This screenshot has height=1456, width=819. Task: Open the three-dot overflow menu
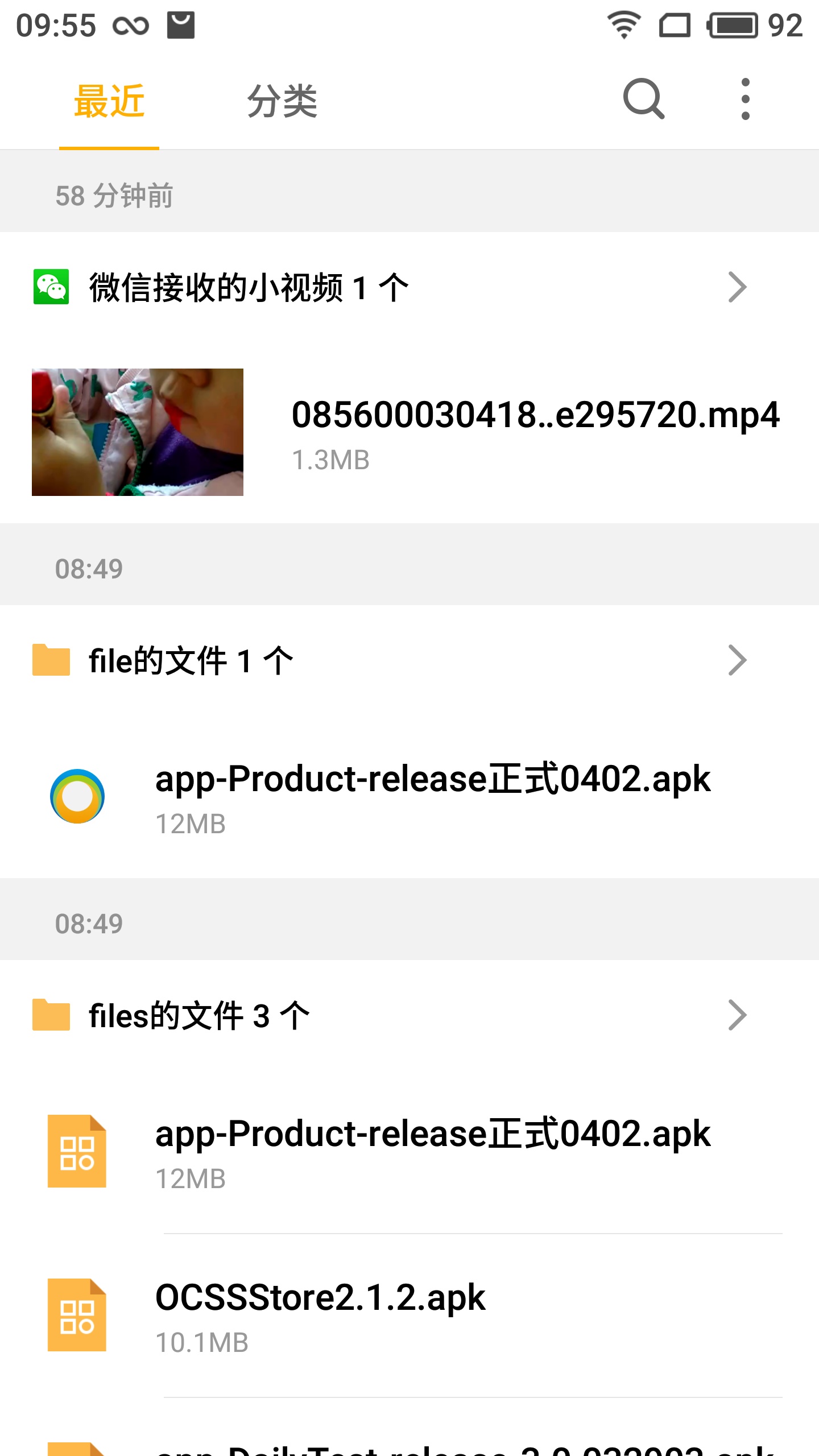click(x=745, y=100)
